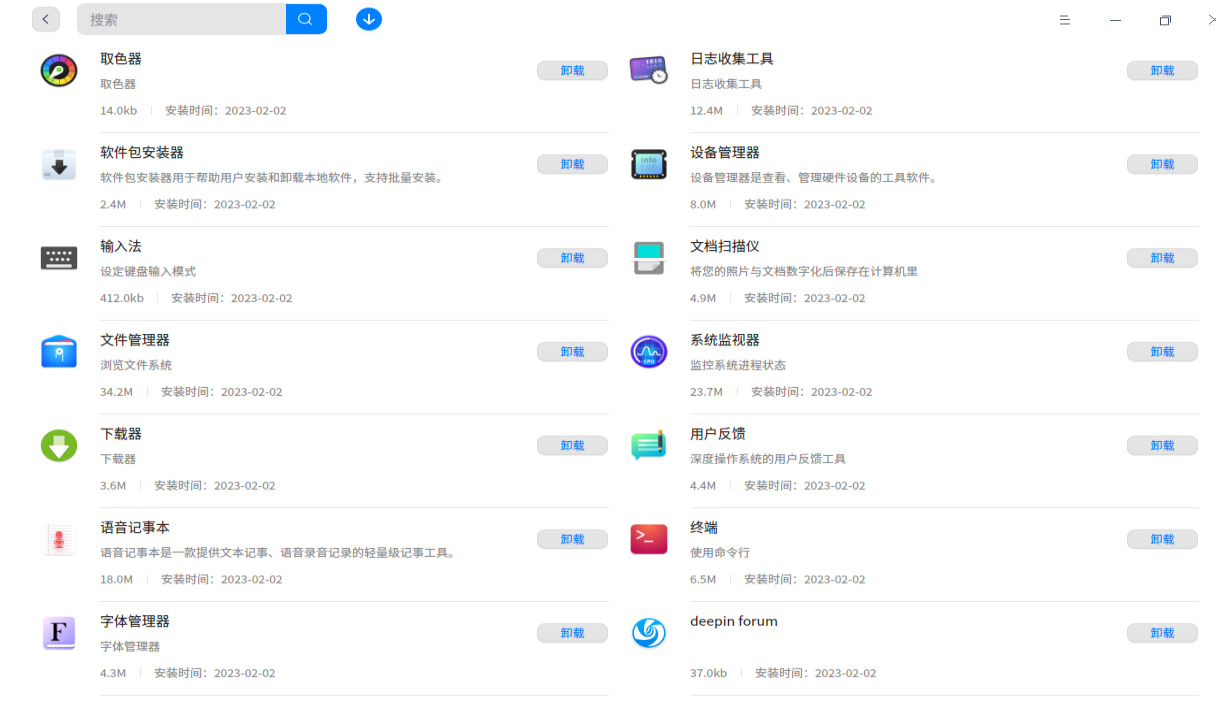This screenshot has width=1216, height=701.
Task: Uninstall 语音记事本
Action: tap(572, 539)
